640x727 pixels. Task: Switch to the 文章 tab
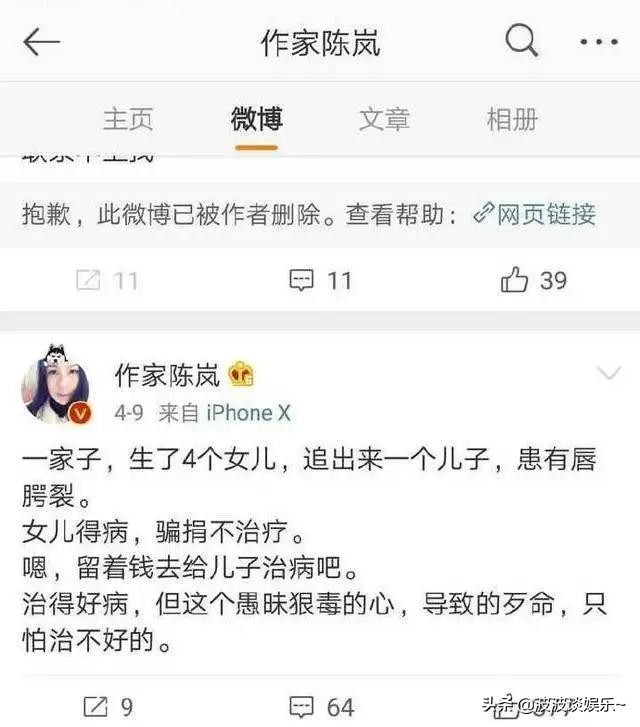[x=384, y=119]
